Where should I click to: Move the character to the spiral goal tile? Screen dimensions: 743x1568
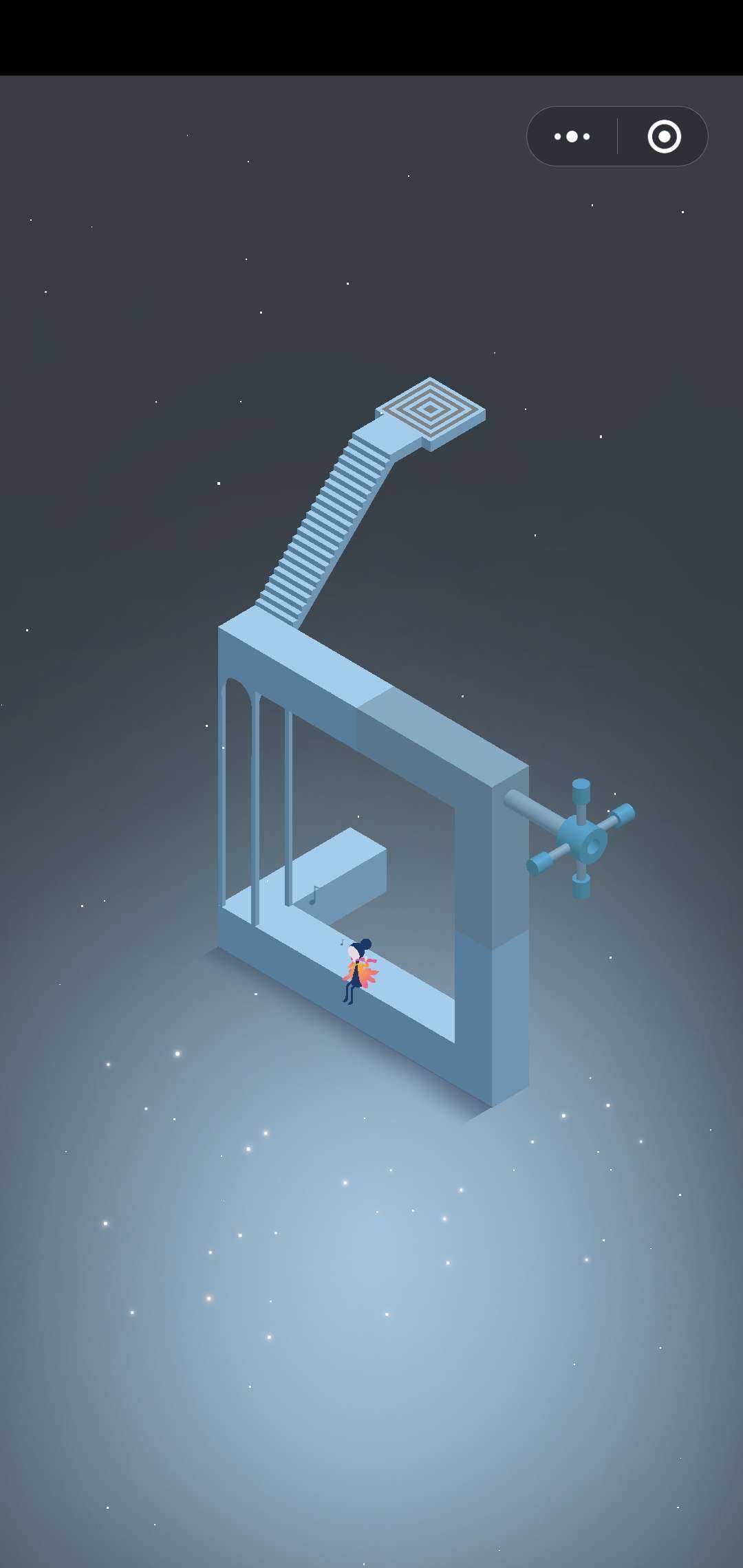431,409
